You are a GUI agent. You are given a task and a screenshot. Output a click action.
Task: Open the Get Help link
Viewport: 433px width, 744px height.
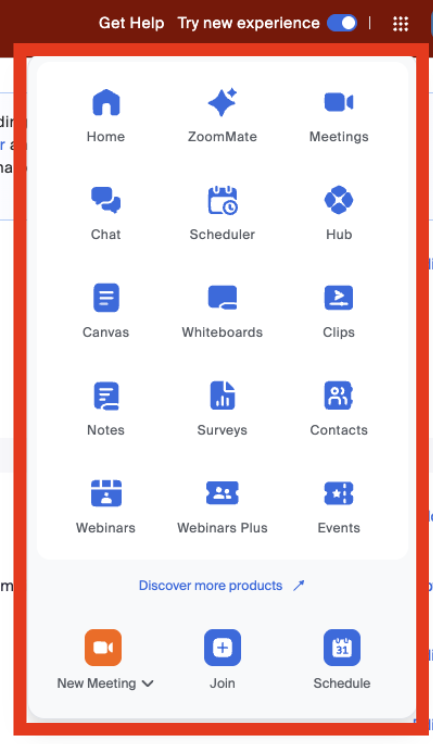click(x=131, y=23)
